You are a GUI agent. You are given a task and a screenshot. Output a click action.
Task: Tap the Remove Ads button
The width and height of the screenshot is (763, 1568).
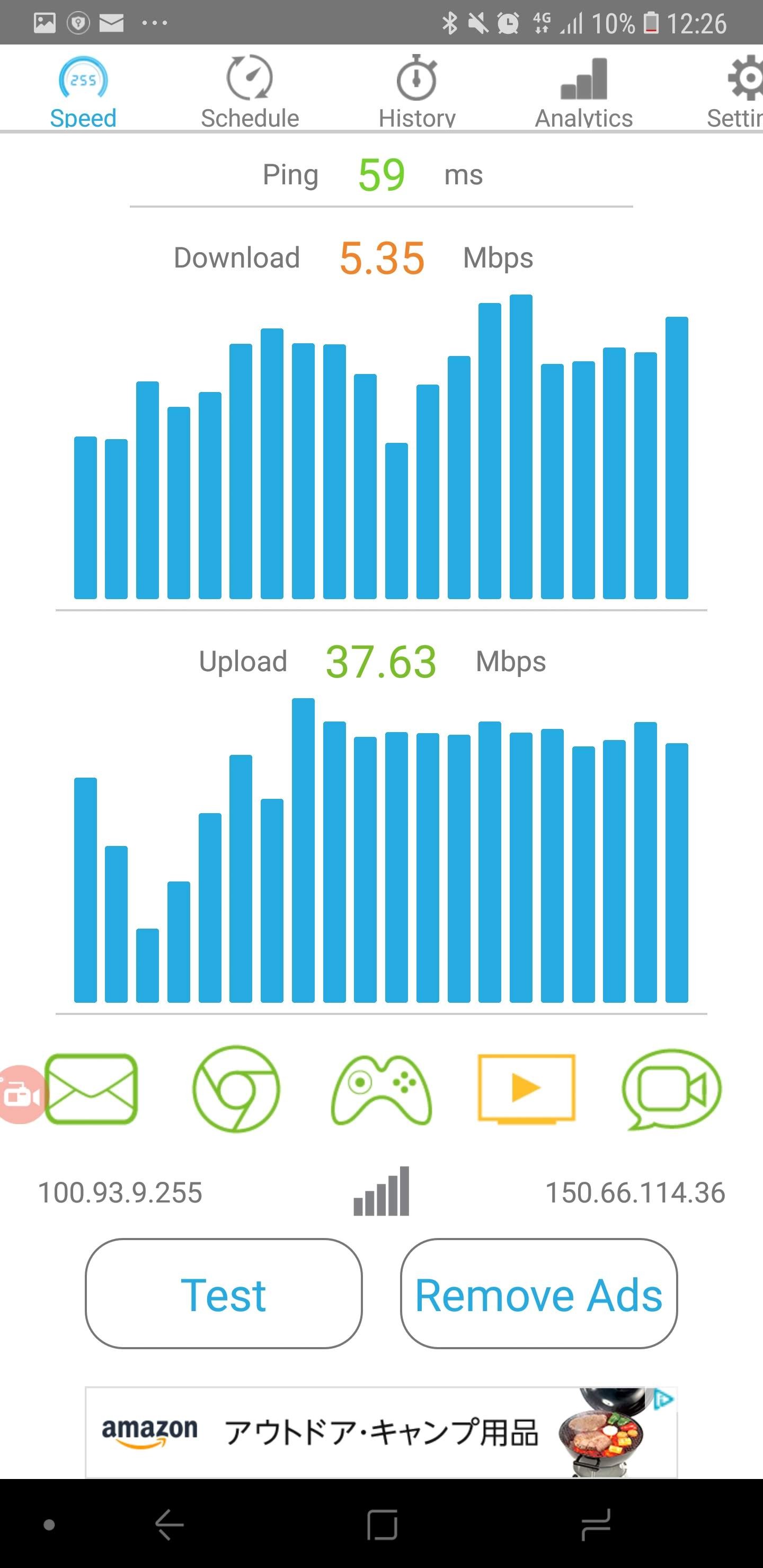538,1294
